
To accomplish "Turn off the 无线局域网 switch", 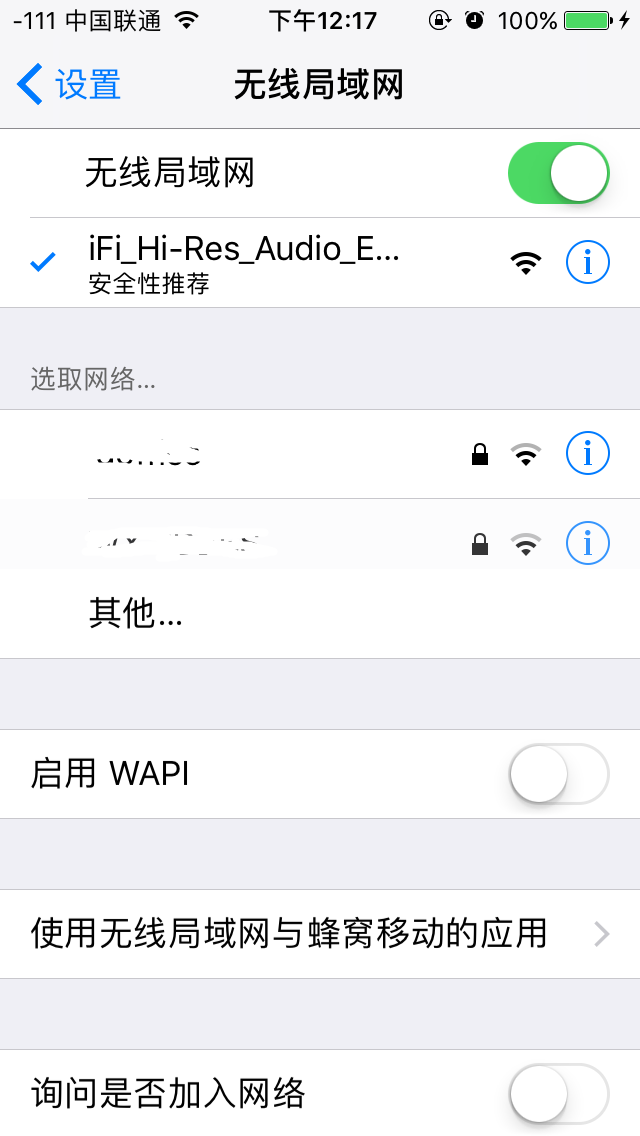I will (x=559, y=173).
